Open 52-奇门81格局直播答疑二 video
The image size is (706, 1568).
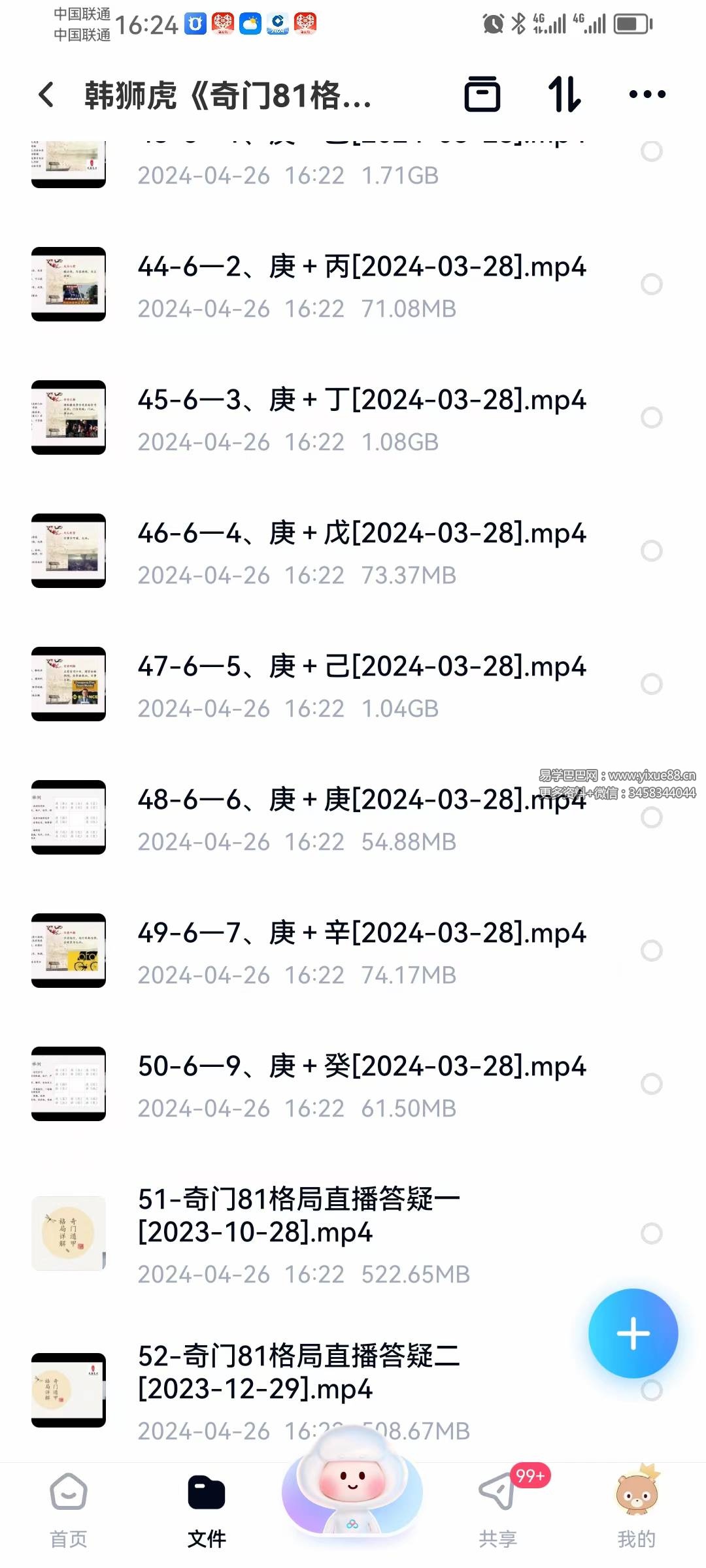[x=299, y=1372]
